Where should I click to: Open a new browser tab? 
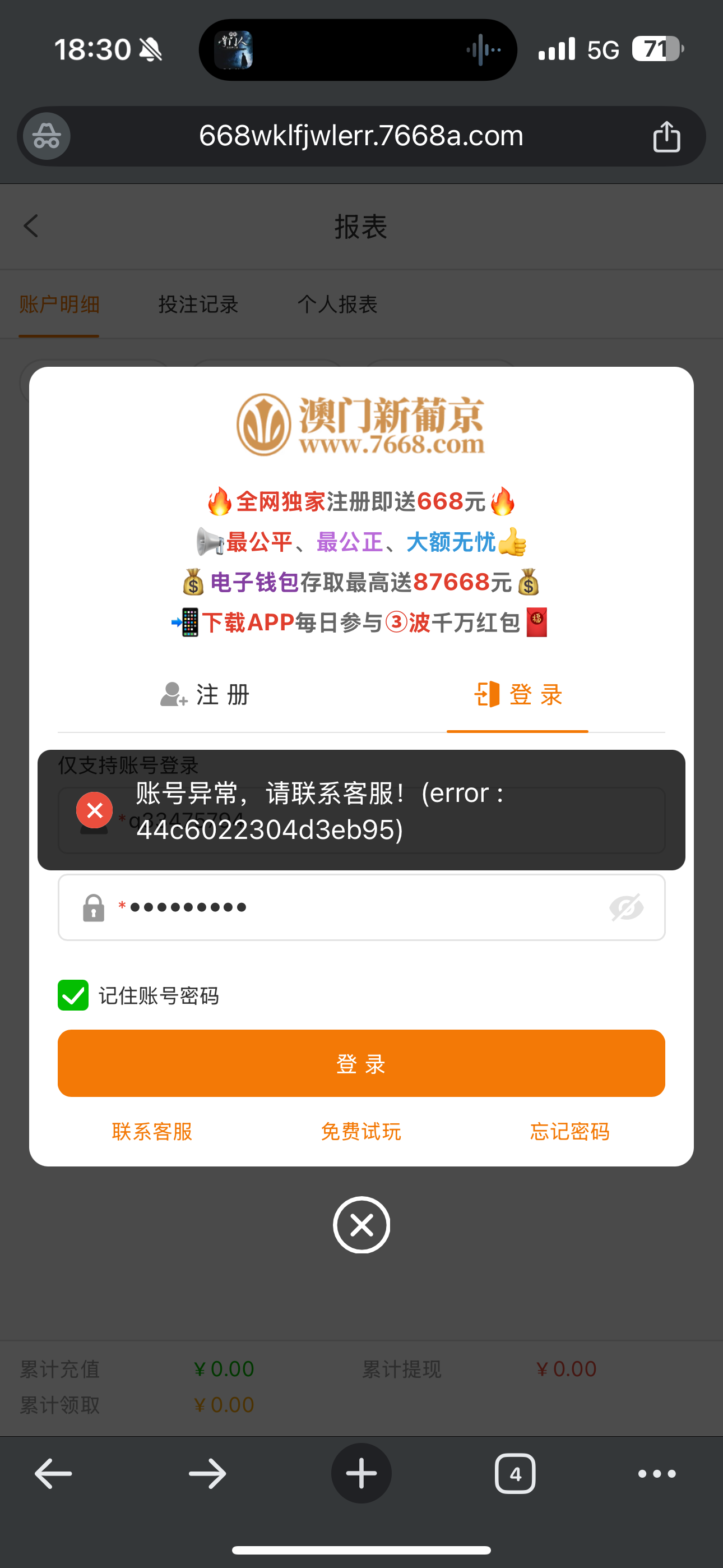coord(361,1474)
